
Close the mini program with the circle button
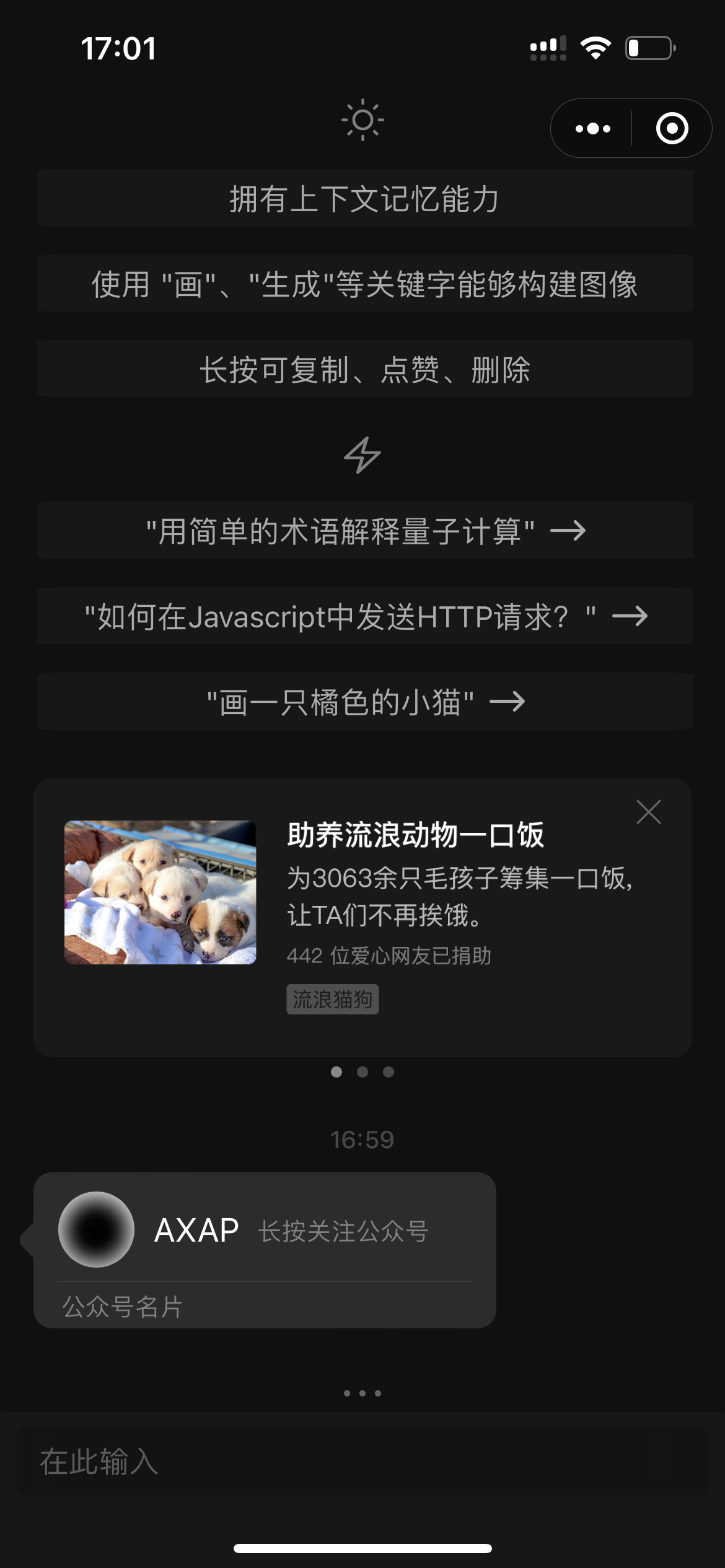(672, 128)
